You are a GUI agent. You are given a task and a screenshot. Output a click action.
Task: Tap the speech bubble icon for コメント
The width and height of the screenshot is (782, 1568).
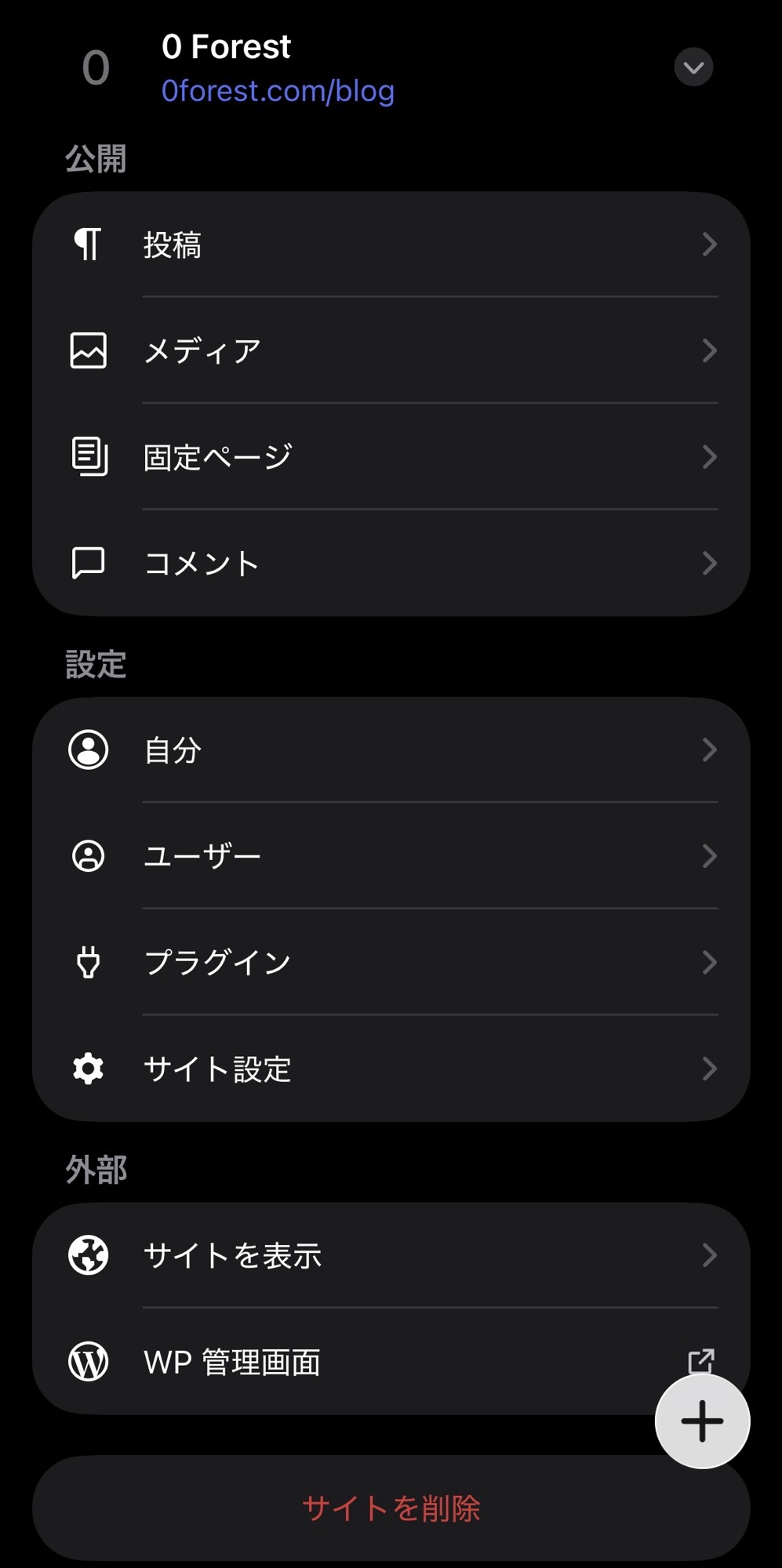pyautogui.click(x=87, y=562)
